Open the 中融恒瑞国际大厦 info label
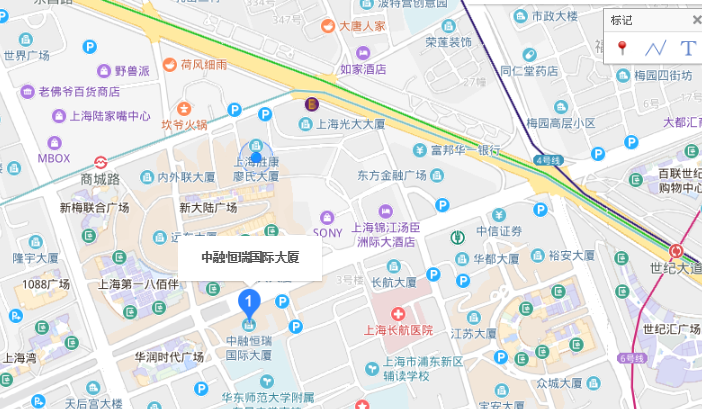Screen dimensions: 702x409 [x=250, y=256]
